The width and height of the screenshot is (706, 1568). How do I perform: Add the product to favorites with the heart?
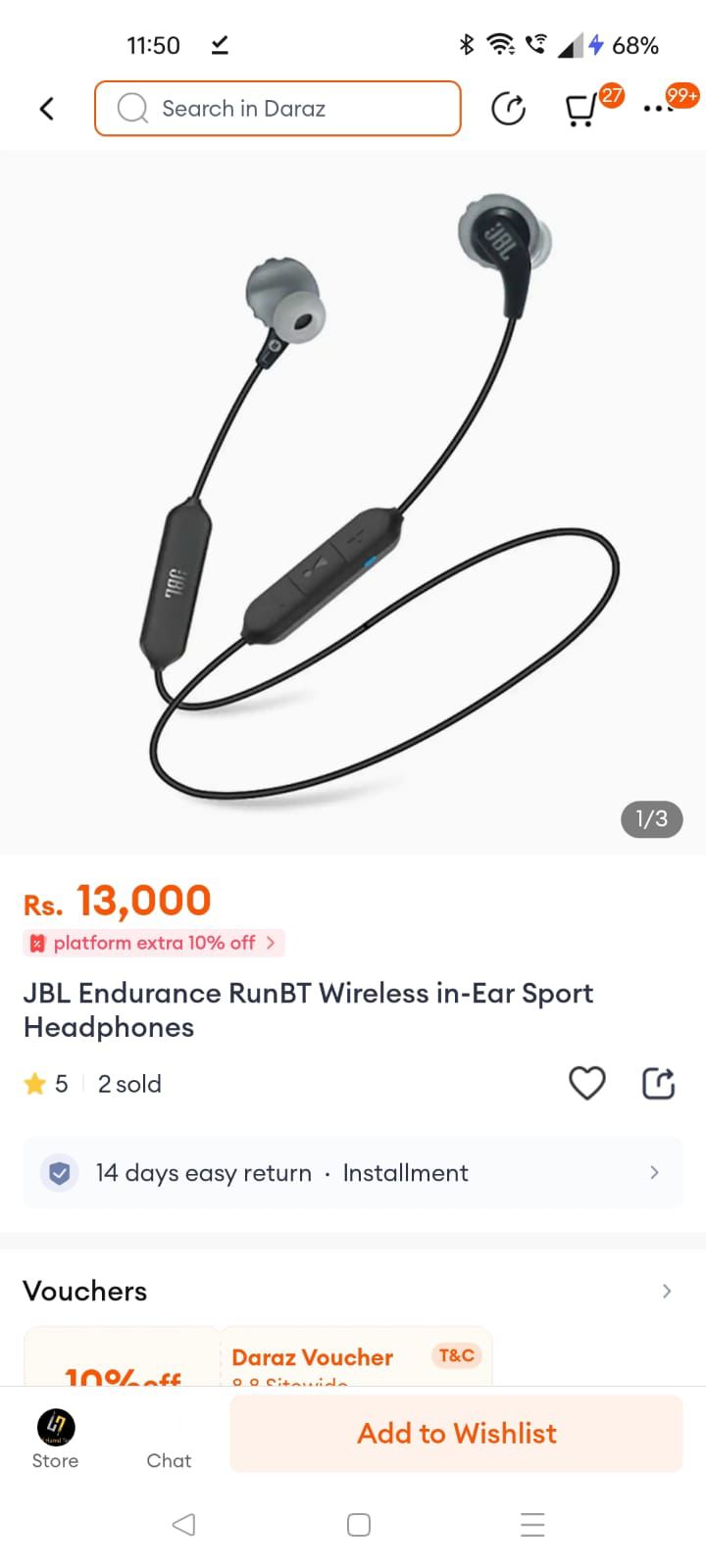[587, 1083]
